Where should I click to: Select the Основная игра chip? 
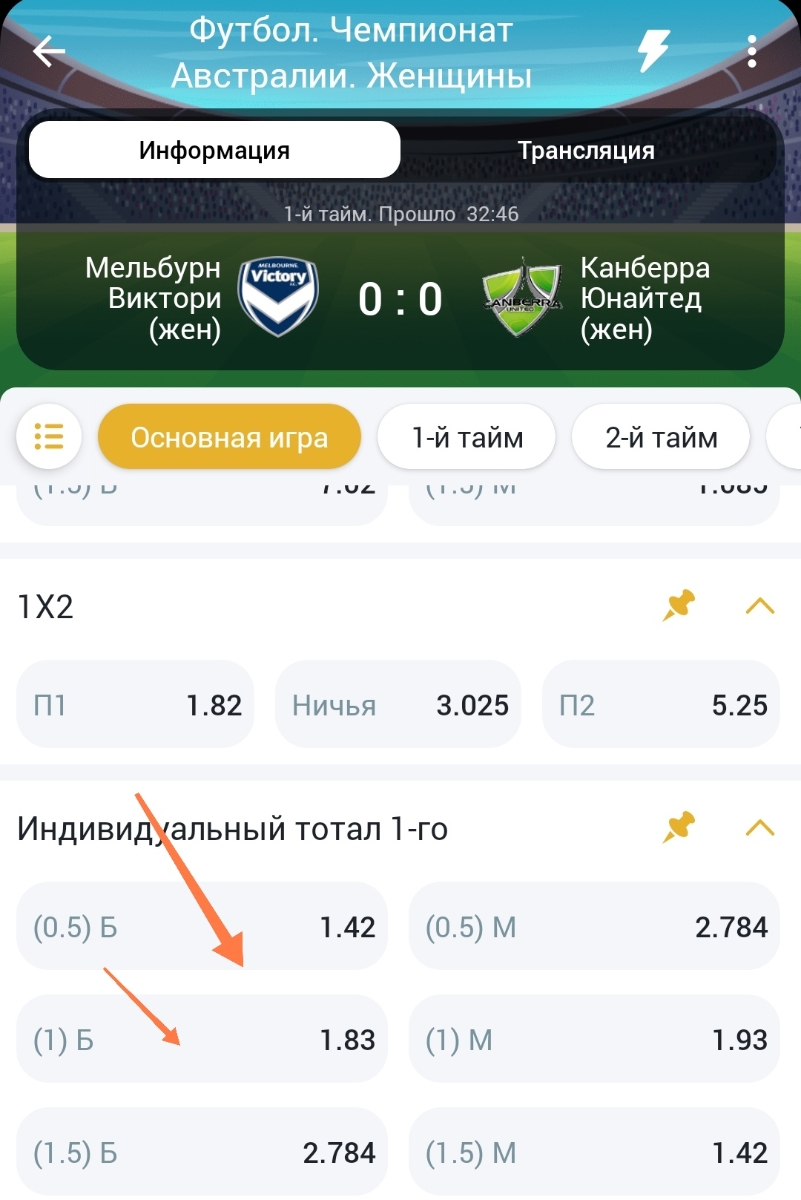(x=229, y=437)
